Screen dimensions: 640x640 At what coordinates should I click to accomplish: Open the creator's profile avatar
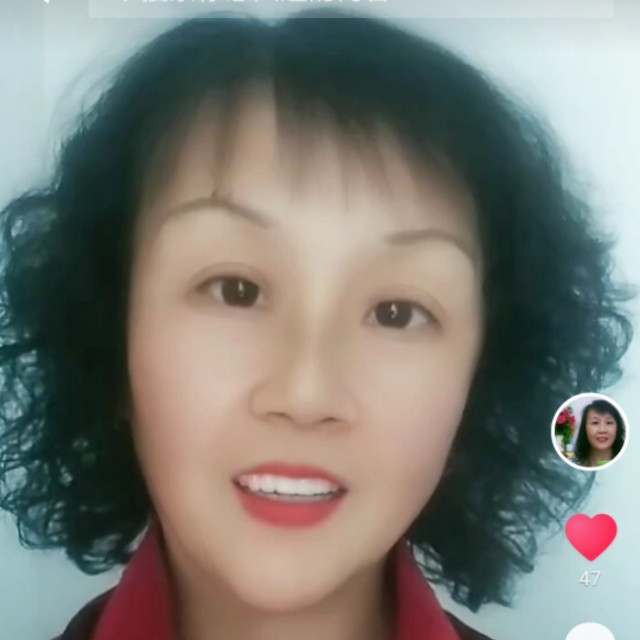(x=590, y=431)
